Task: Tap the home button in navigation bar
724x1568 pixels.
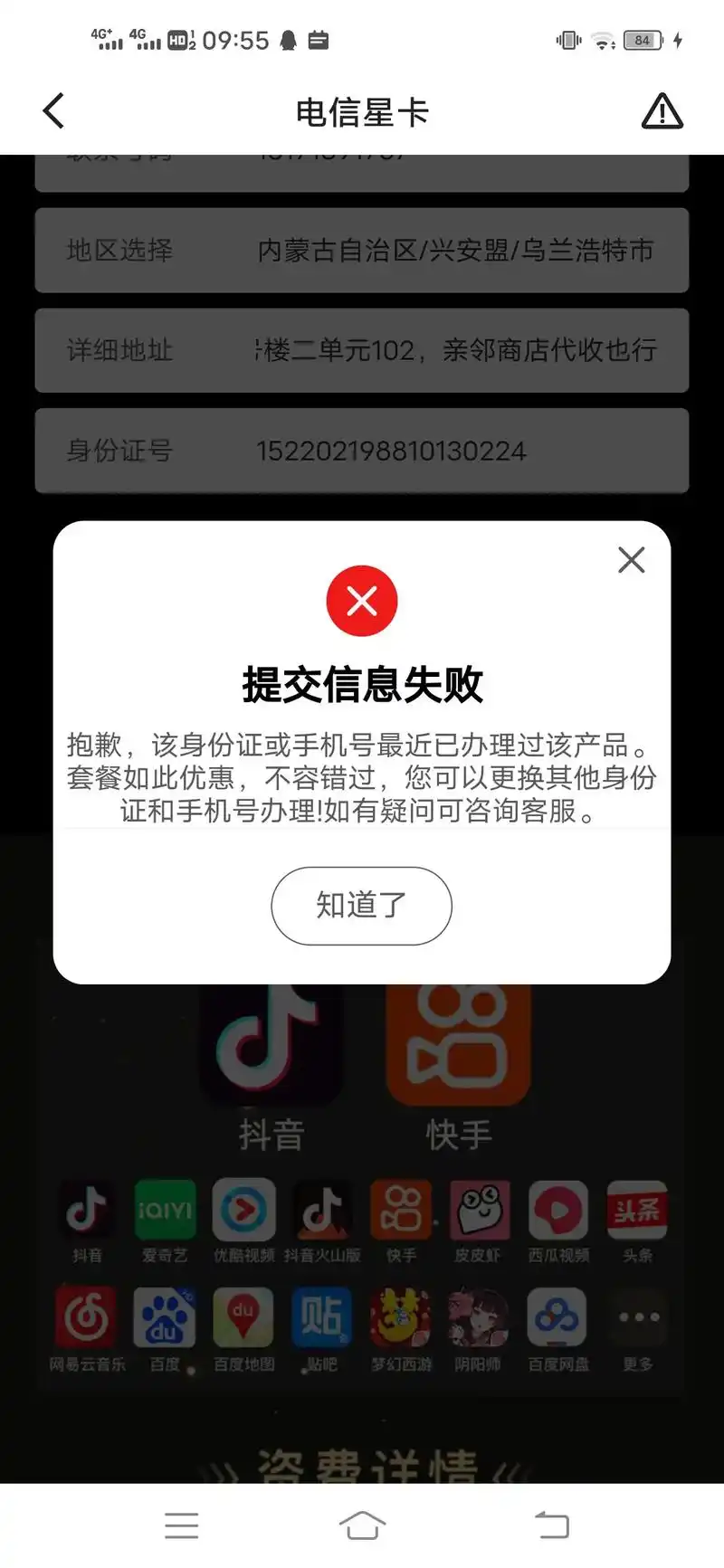Action: [x=362, y=1525]
